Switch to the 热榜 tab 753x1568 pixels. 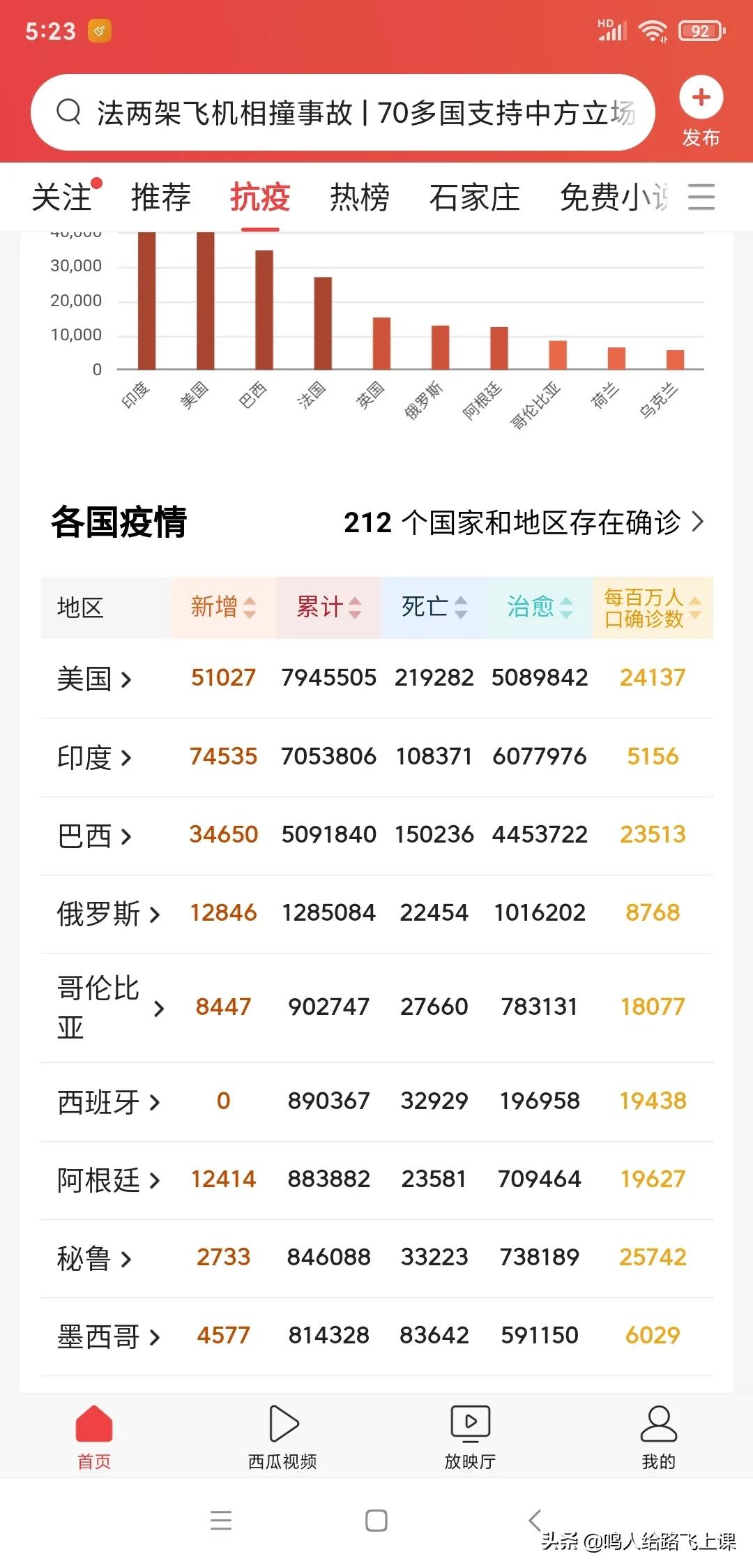[360, 197]
